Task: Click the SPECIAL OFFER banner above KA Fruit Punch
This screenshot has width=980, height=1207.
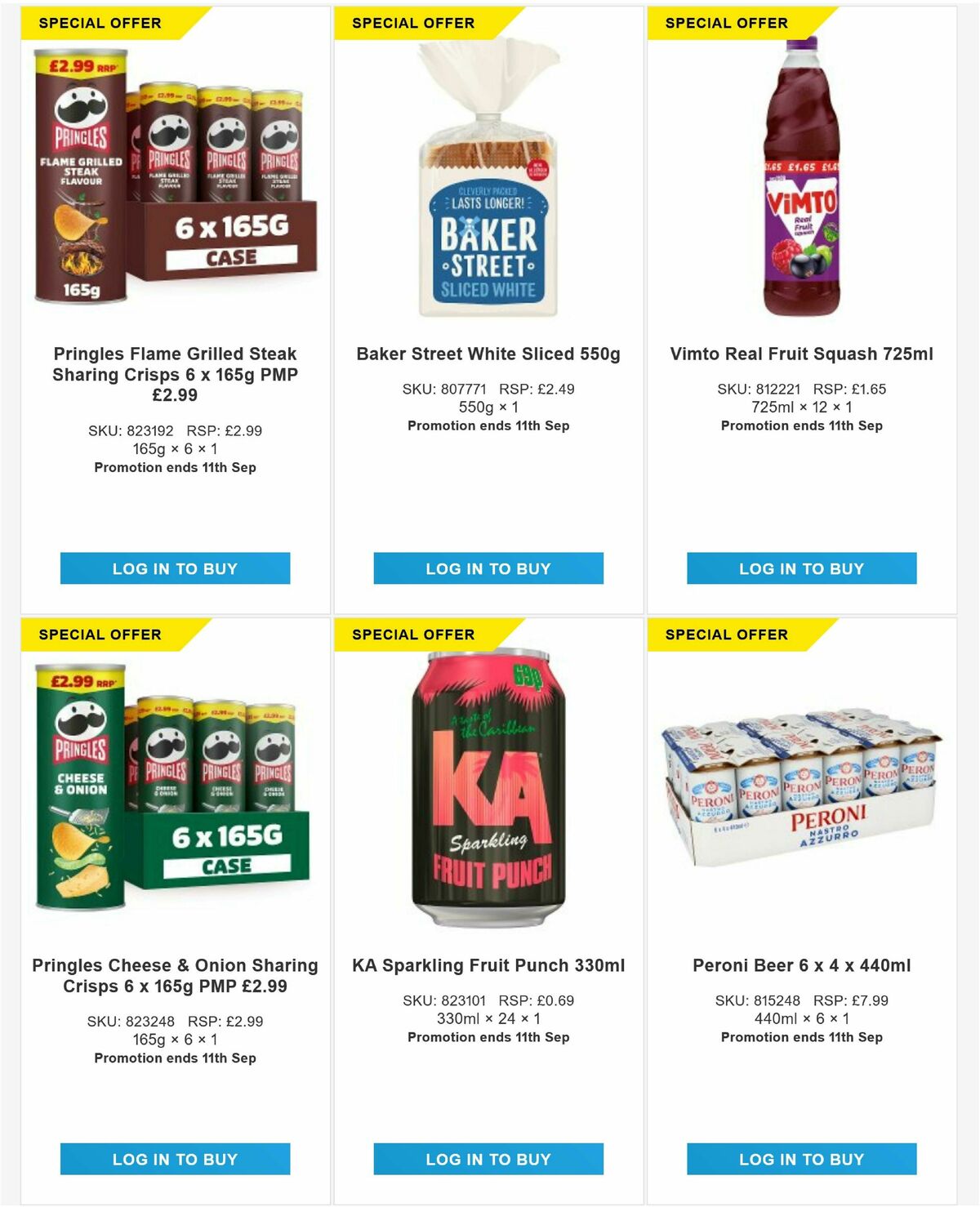Action: coord(412,634)
